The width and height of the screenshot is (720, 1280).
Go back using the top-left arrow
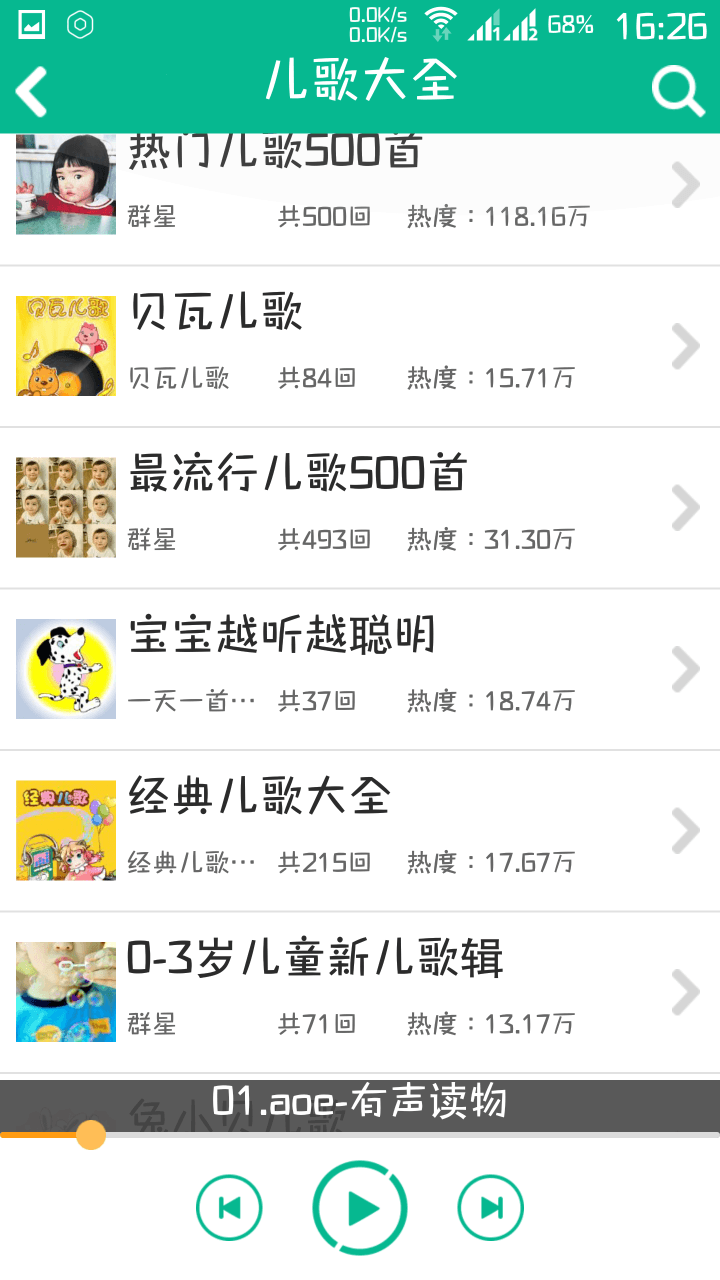[x=32, y=92]
